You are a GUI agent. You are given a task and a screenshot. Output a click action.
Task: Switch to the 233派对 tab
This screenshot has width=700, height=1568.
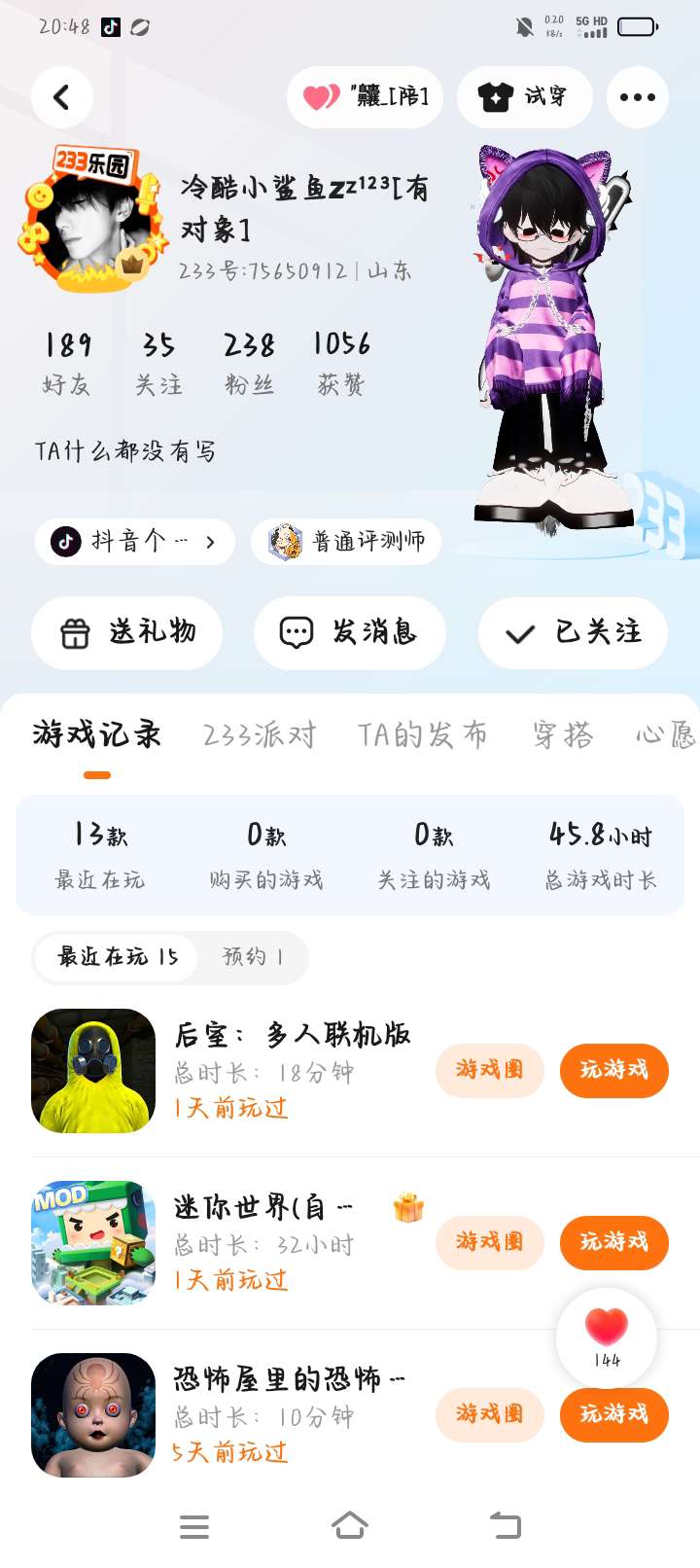click(x=260, y=735)
